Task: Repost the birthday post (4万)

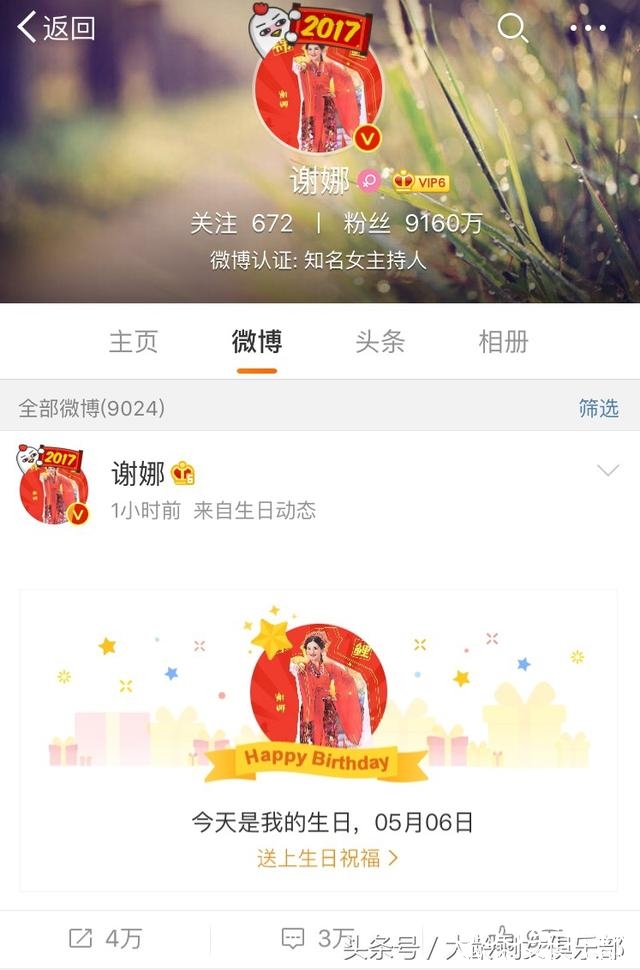Action: point(105,938)
